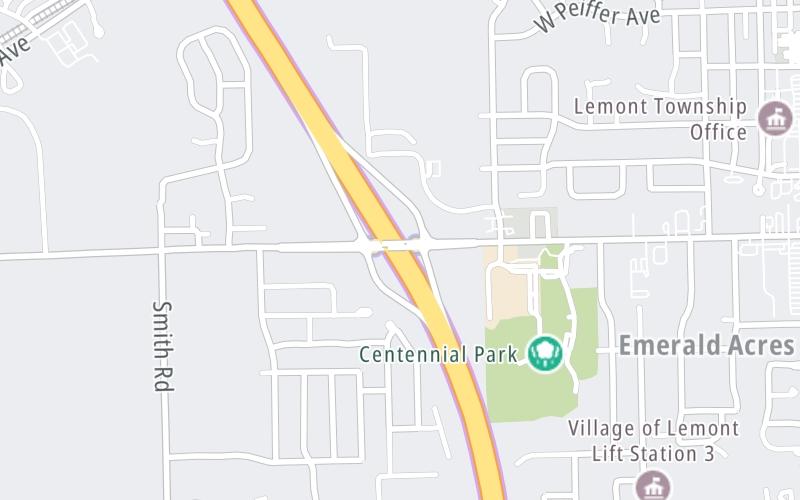Tap the Centennial Park marker
The width and height of the screenshot is (800, 500).
(545, 353)
